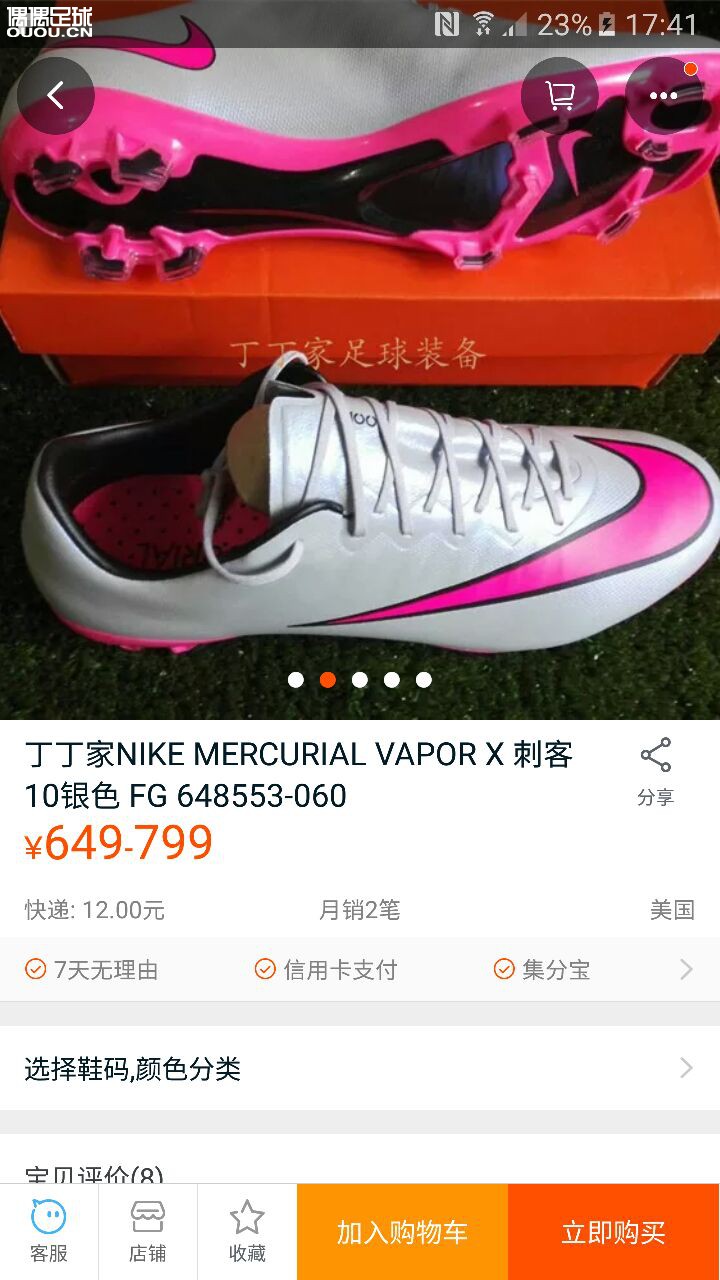Open 选择鞋码,颜色分类 selector
The image size is (720, 1280).
pyautogui.click(x=360, y=1068)
